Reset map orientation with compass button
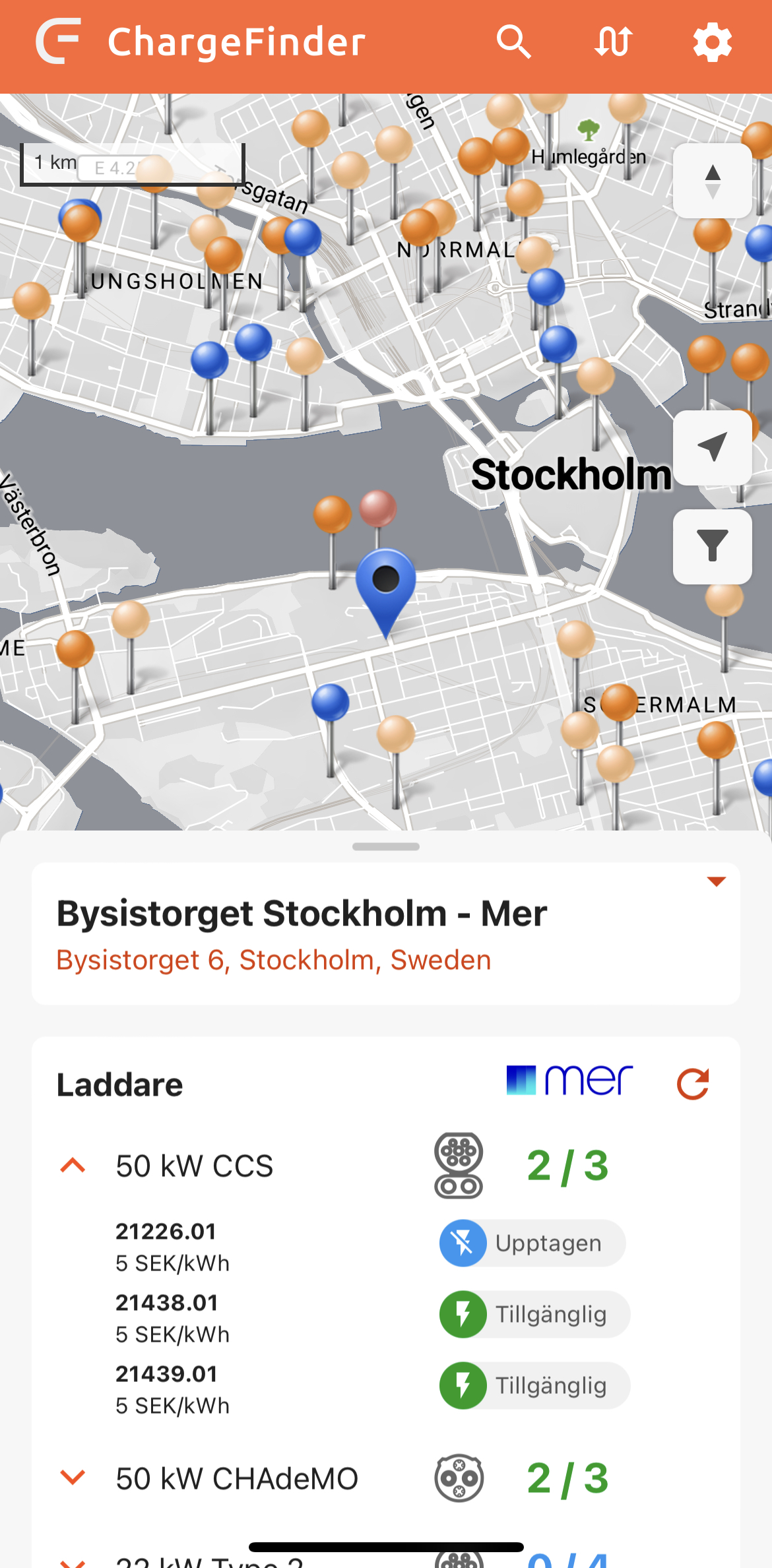The height and width of the screenshot is (1568, 772). 712,181
